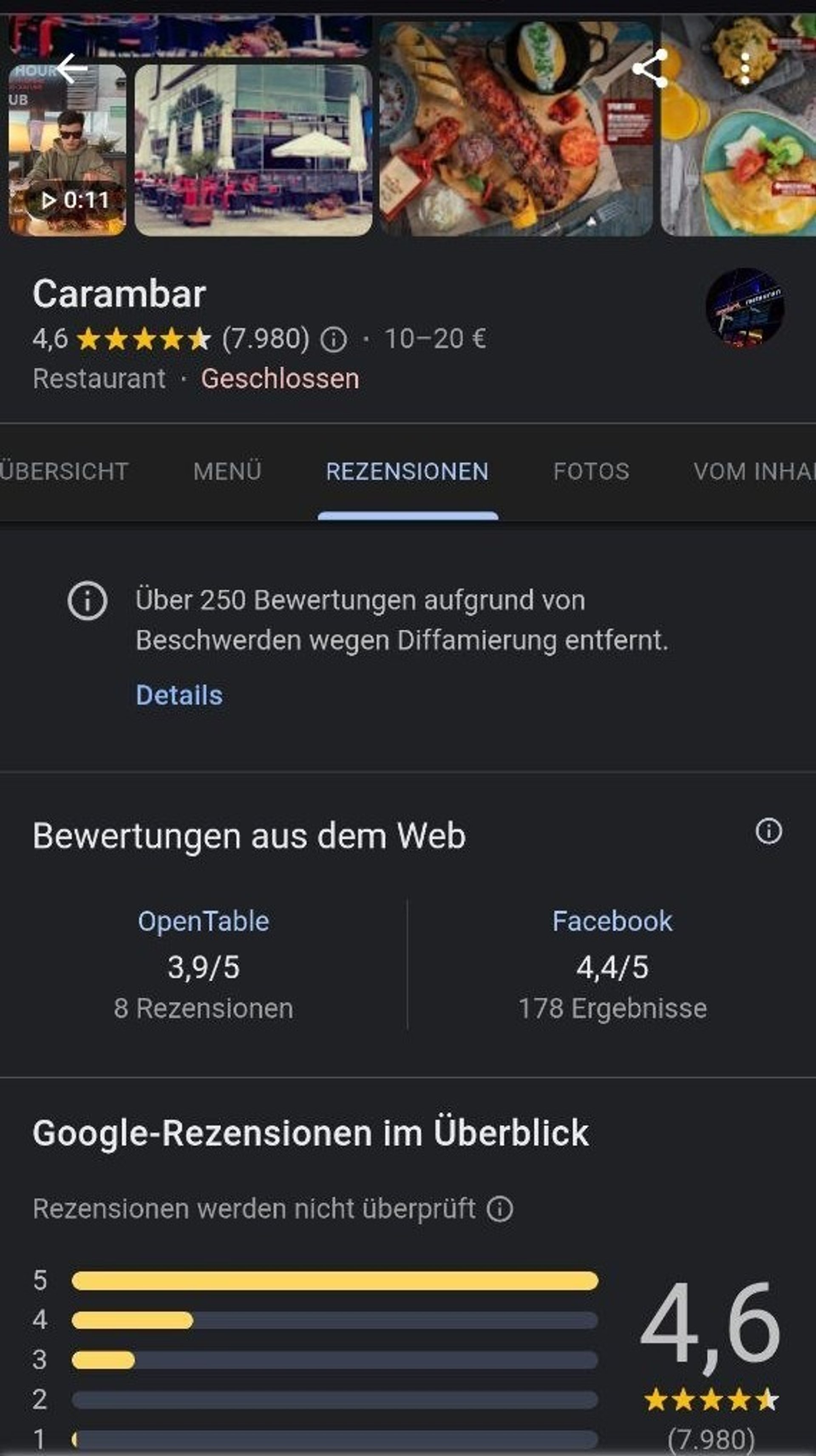Play the 0:11 video thumbnail
The width and height of the screenshot is (816, 1456).
click(x=67, y=150)
